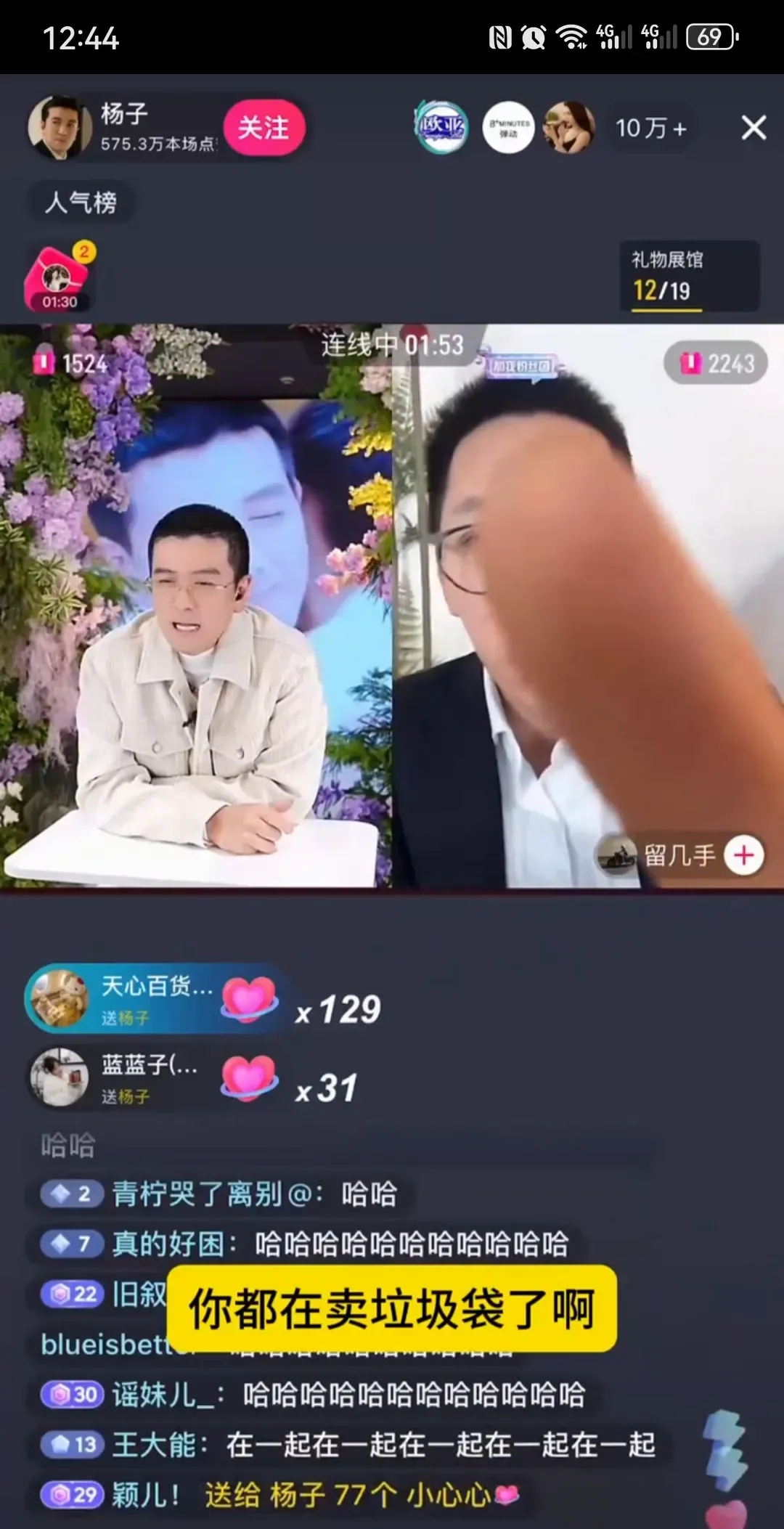Open the 礼物展馆 gift gallery
The width and height of the screenshot is (784, 1529).
click(x=688, y=277)
